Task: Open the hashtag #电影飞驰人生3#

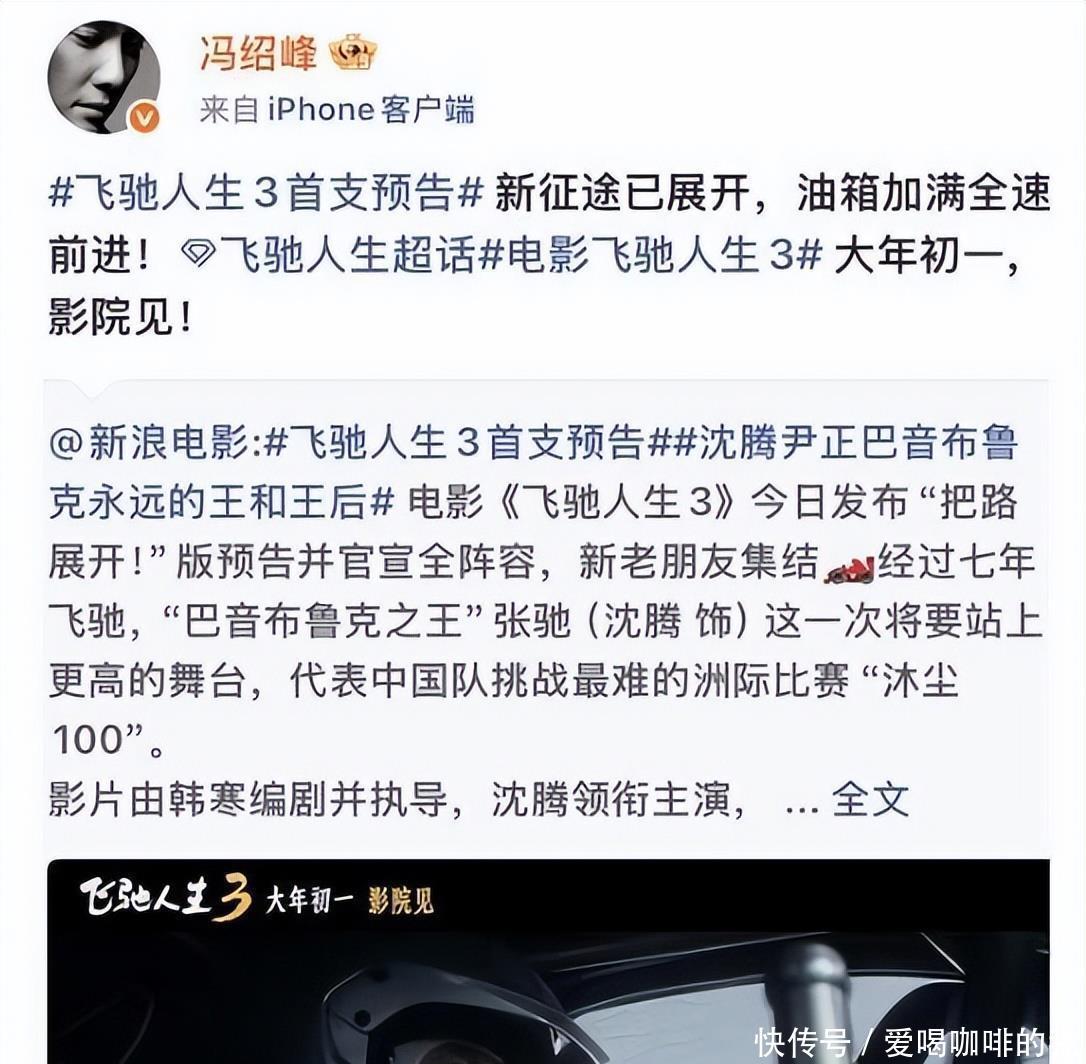Action: [x=650, y=256]
